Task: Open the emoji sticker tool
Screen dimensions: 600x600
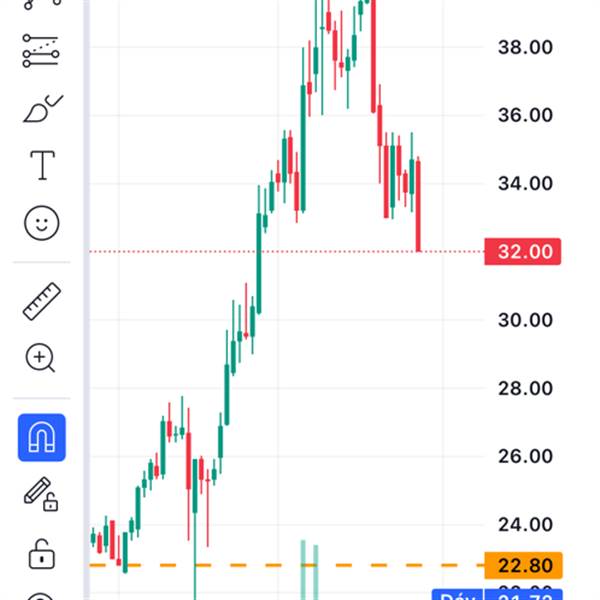Action: pyautogui.click(x=42, y=223)
